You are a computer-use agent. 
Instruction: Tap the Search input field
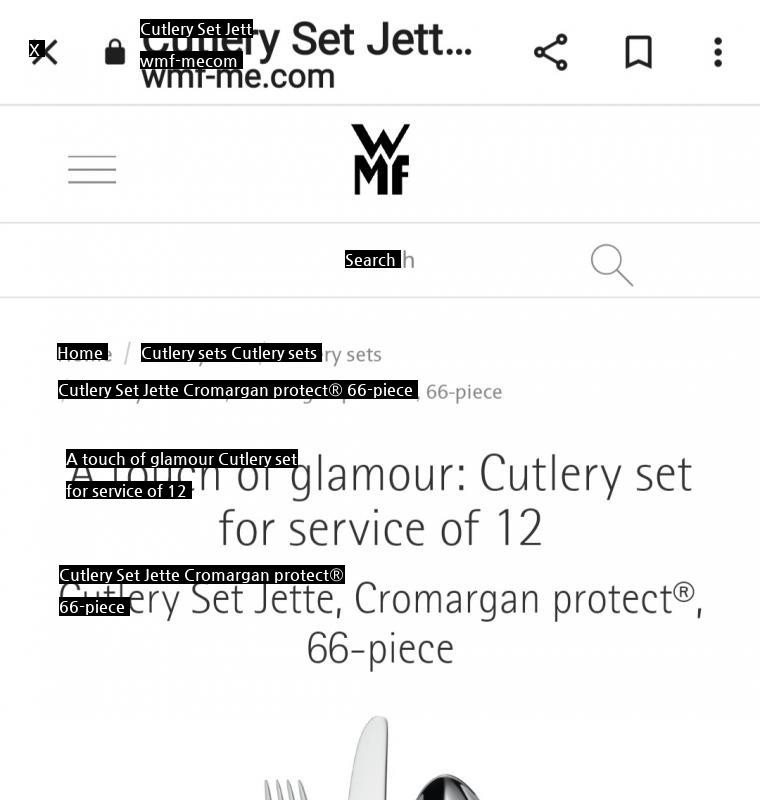(x=380, y=260)
